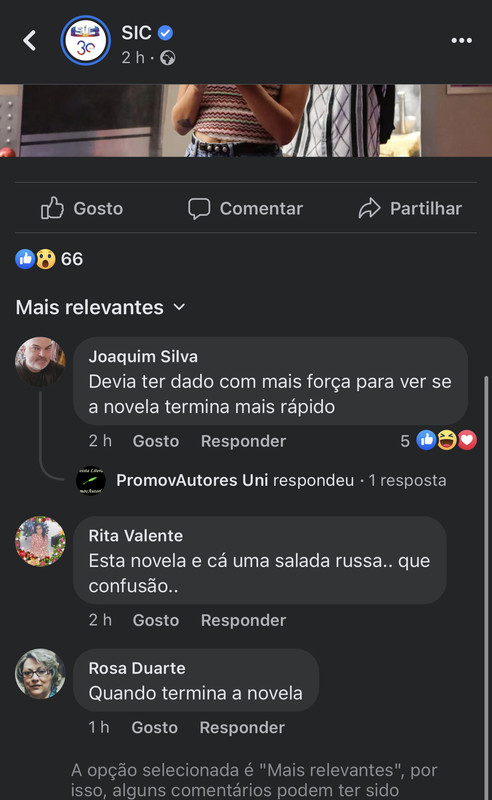The image size is (492, 800).
Task: Go back using the top-left arrow
Action: (x=30, y=40)
